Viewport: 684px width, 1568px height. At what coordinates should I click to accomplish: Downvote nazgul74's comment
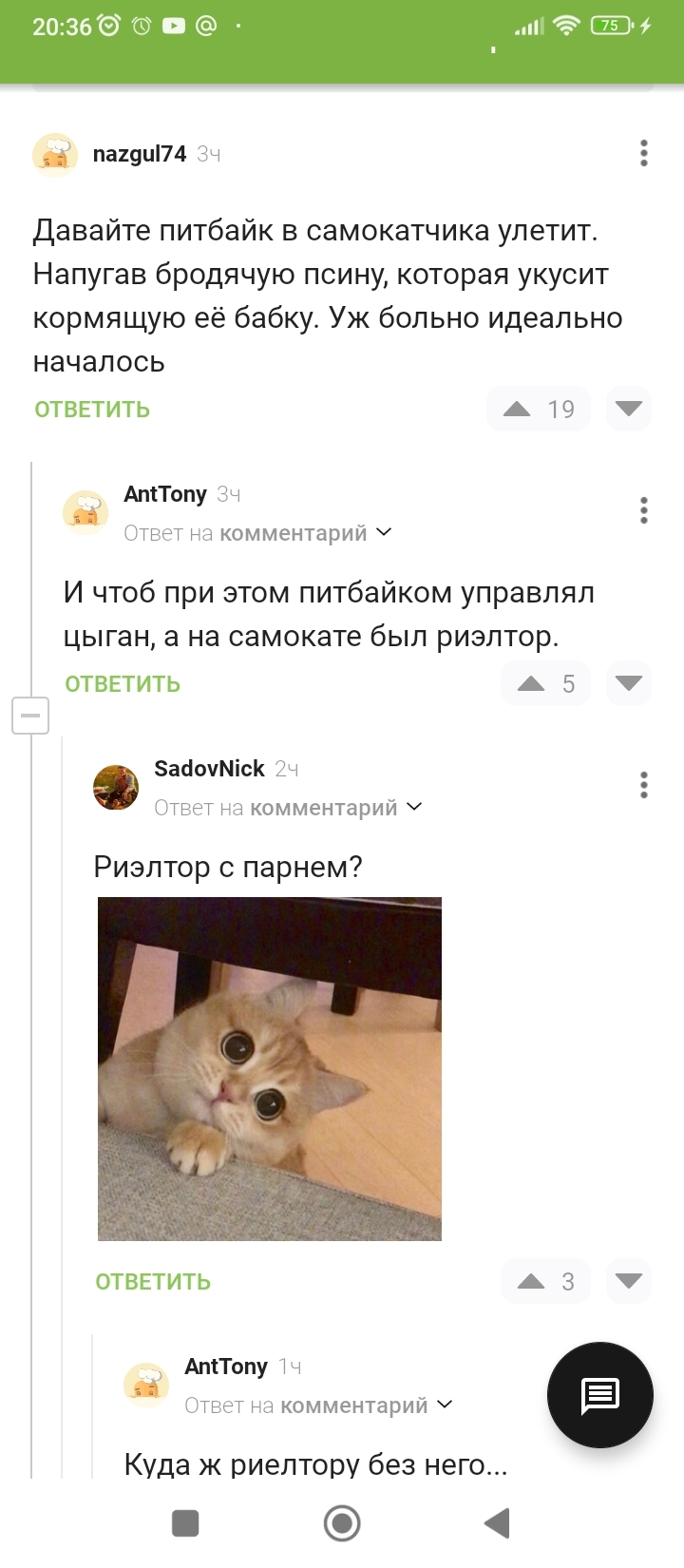coord(629,409)
